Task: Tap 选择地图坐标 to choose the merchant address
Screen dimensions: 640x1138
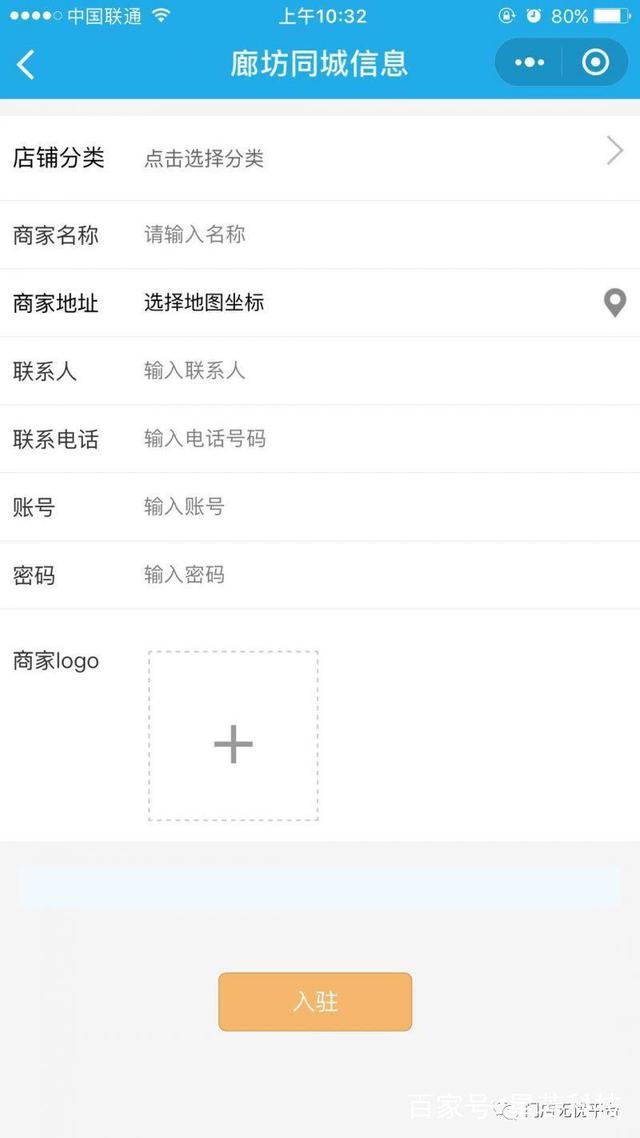Action: click(x=204, y=303)
